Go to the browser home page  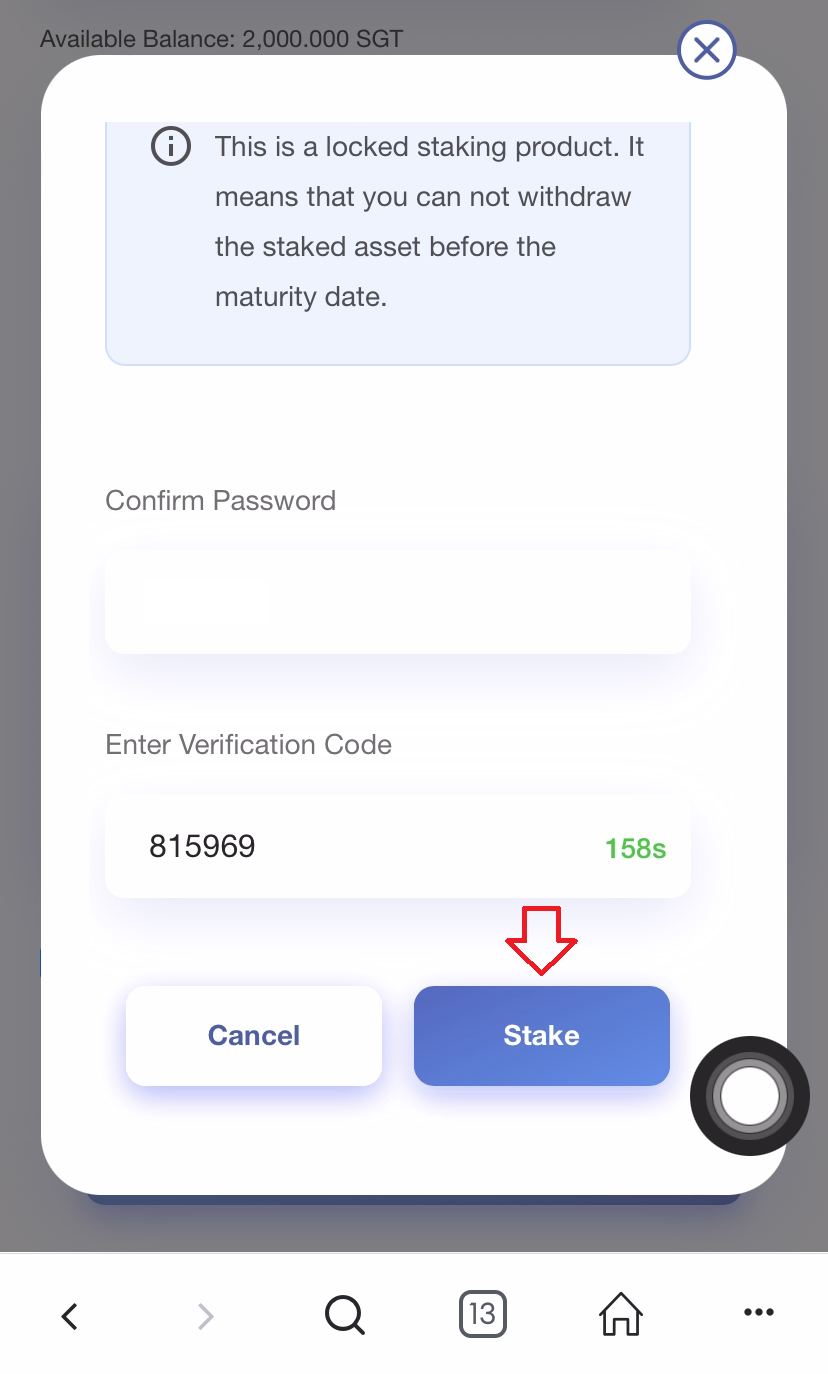(x=620, y=1313)
